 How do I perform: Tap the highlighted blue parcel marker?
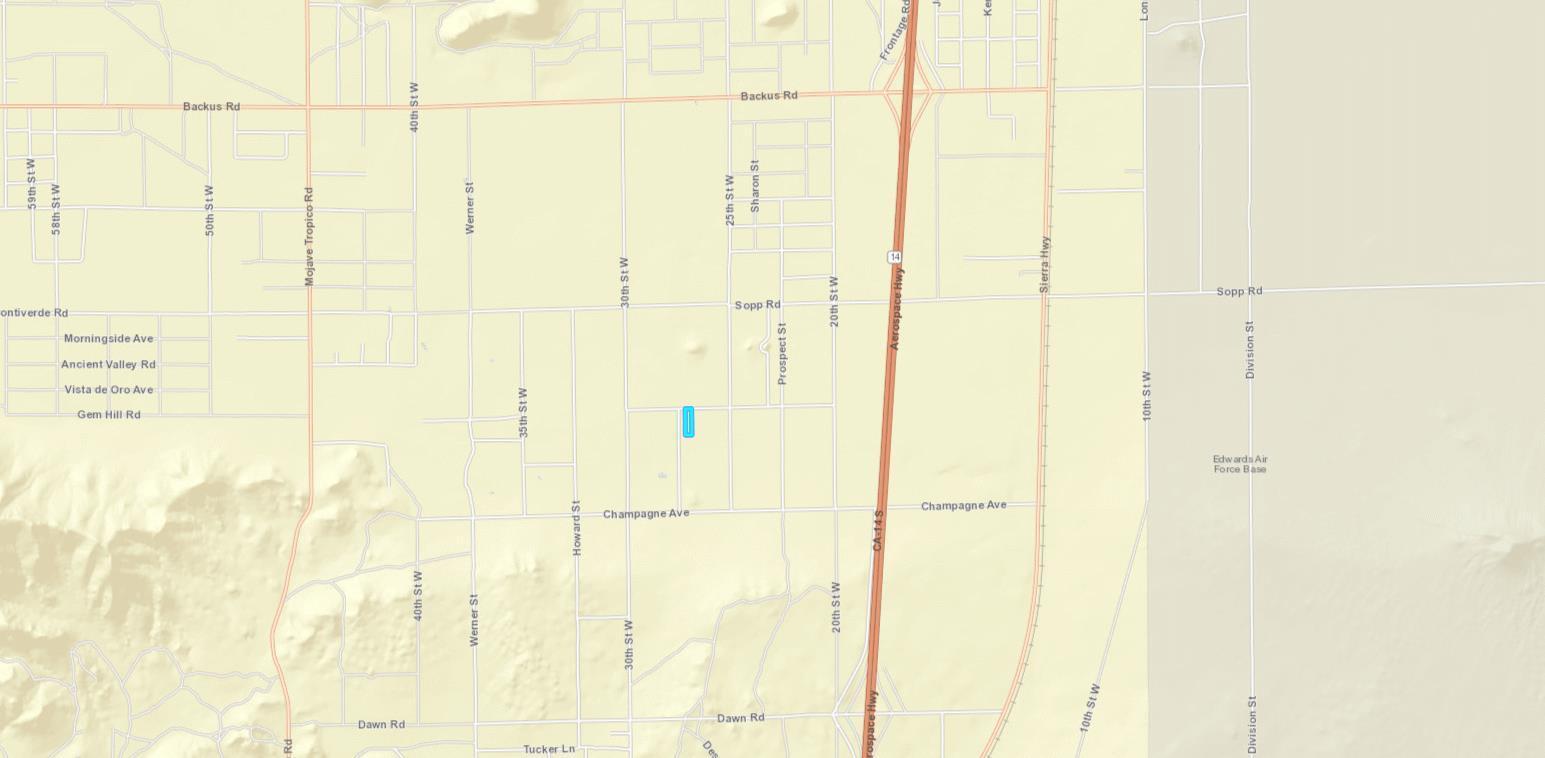coord(688,422)
